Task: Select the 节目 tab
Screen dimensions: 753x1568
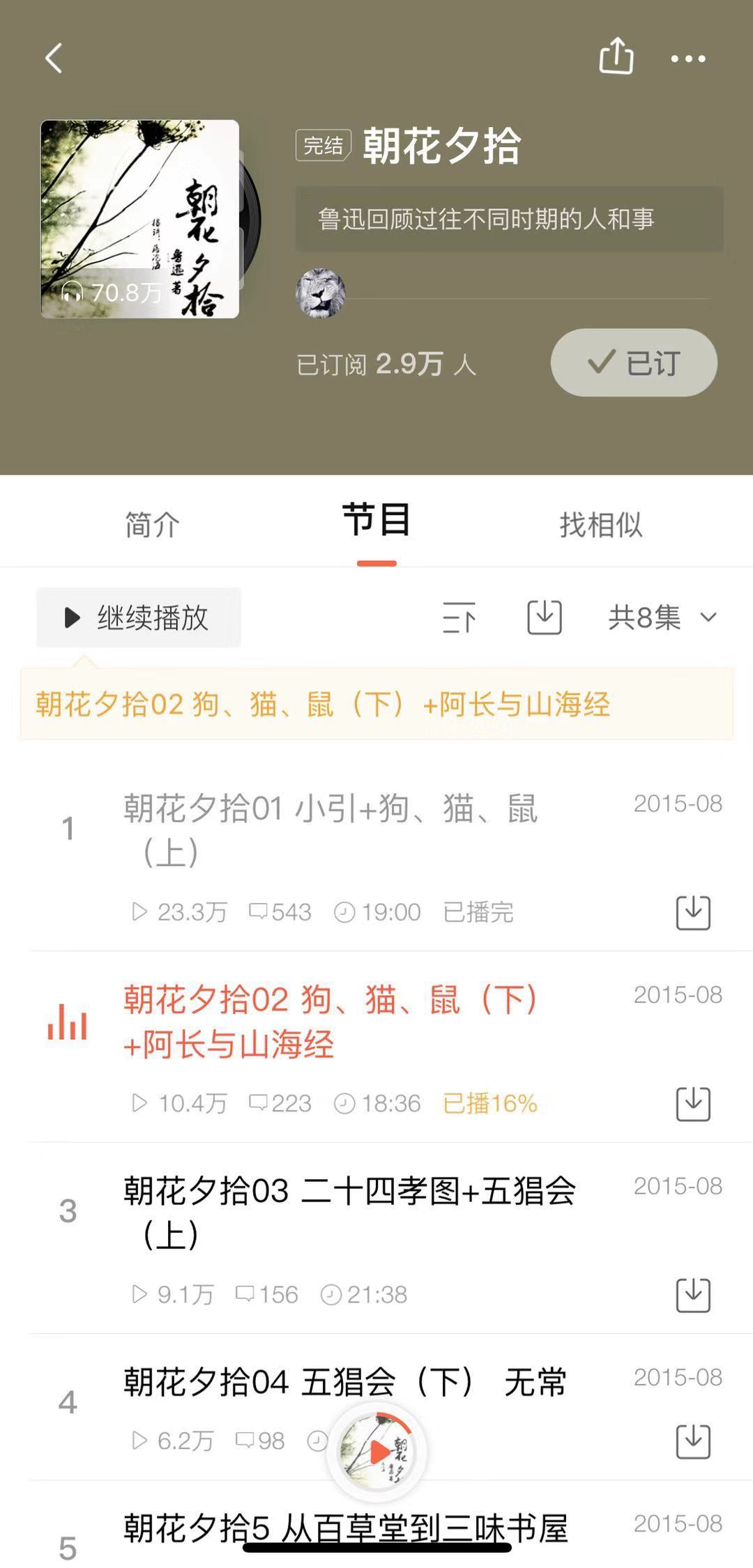Action: tap(376, 521)
